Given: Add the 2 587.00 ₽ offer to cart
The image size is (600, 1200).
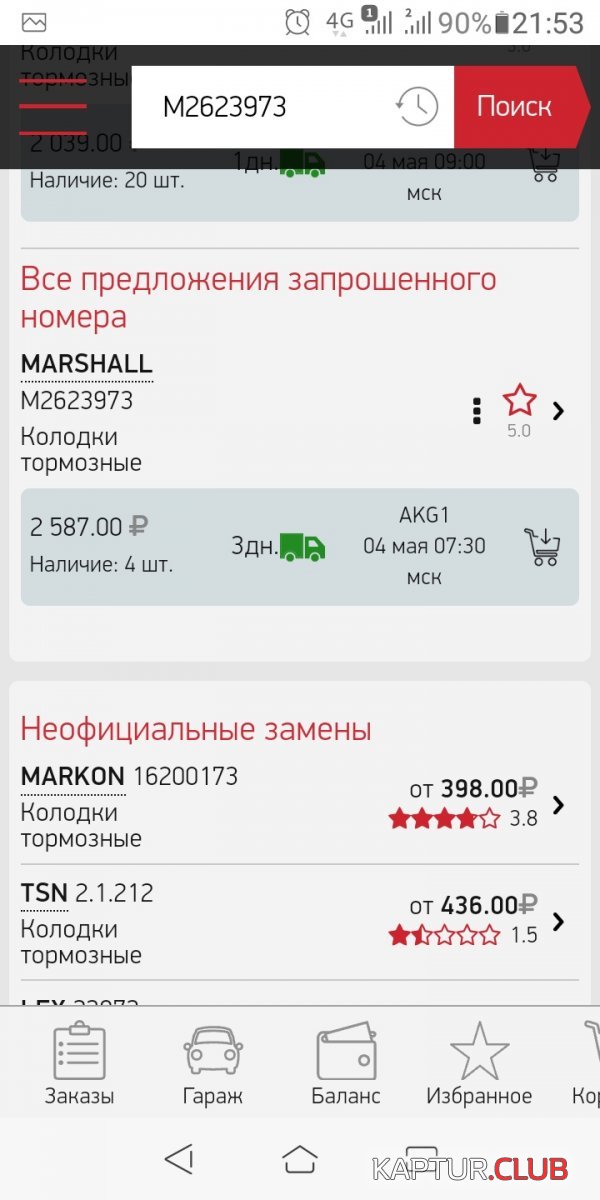Looking at the screenshot, I should coord(543,546).
